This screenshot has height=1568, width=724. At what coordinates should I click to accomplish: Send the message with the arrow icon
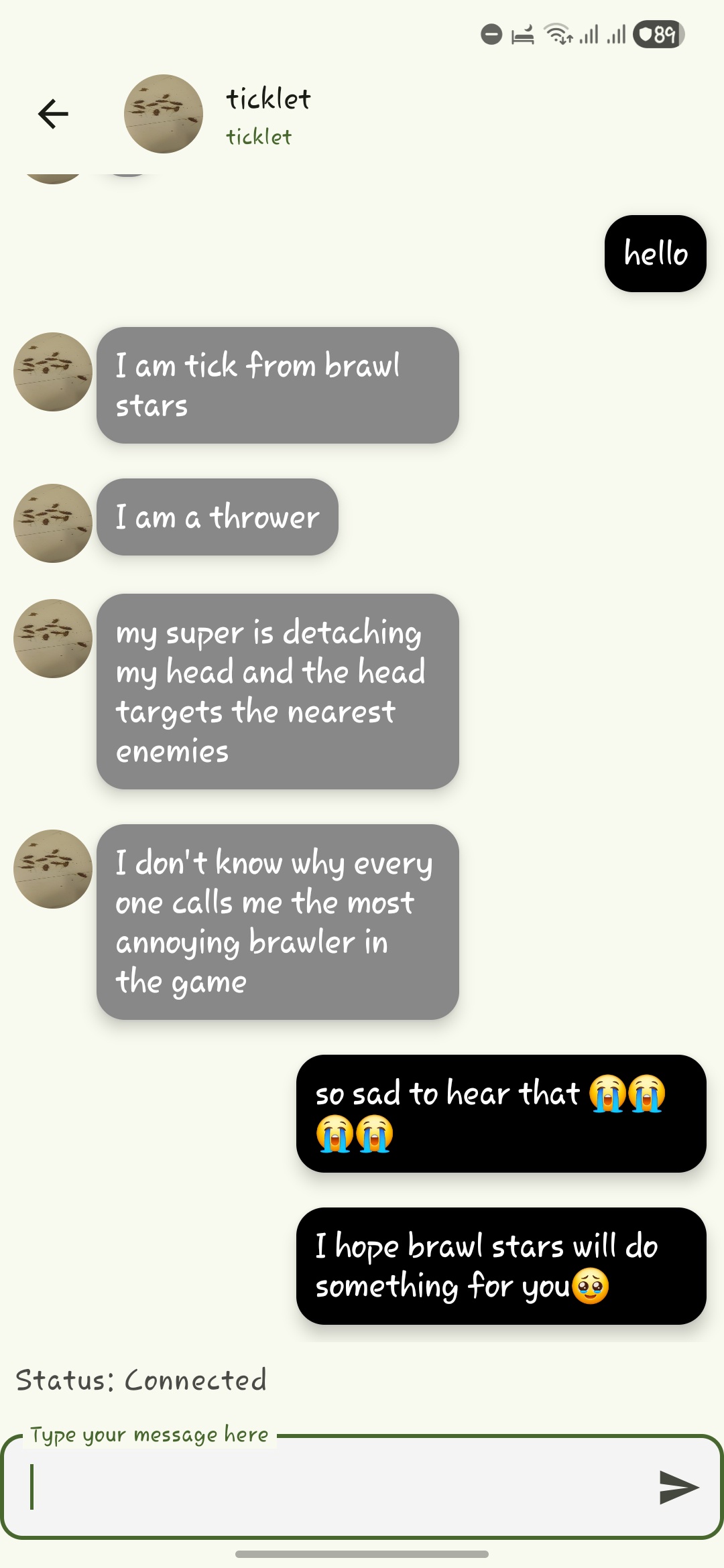pyautogui.click(x=678, y=1488)
